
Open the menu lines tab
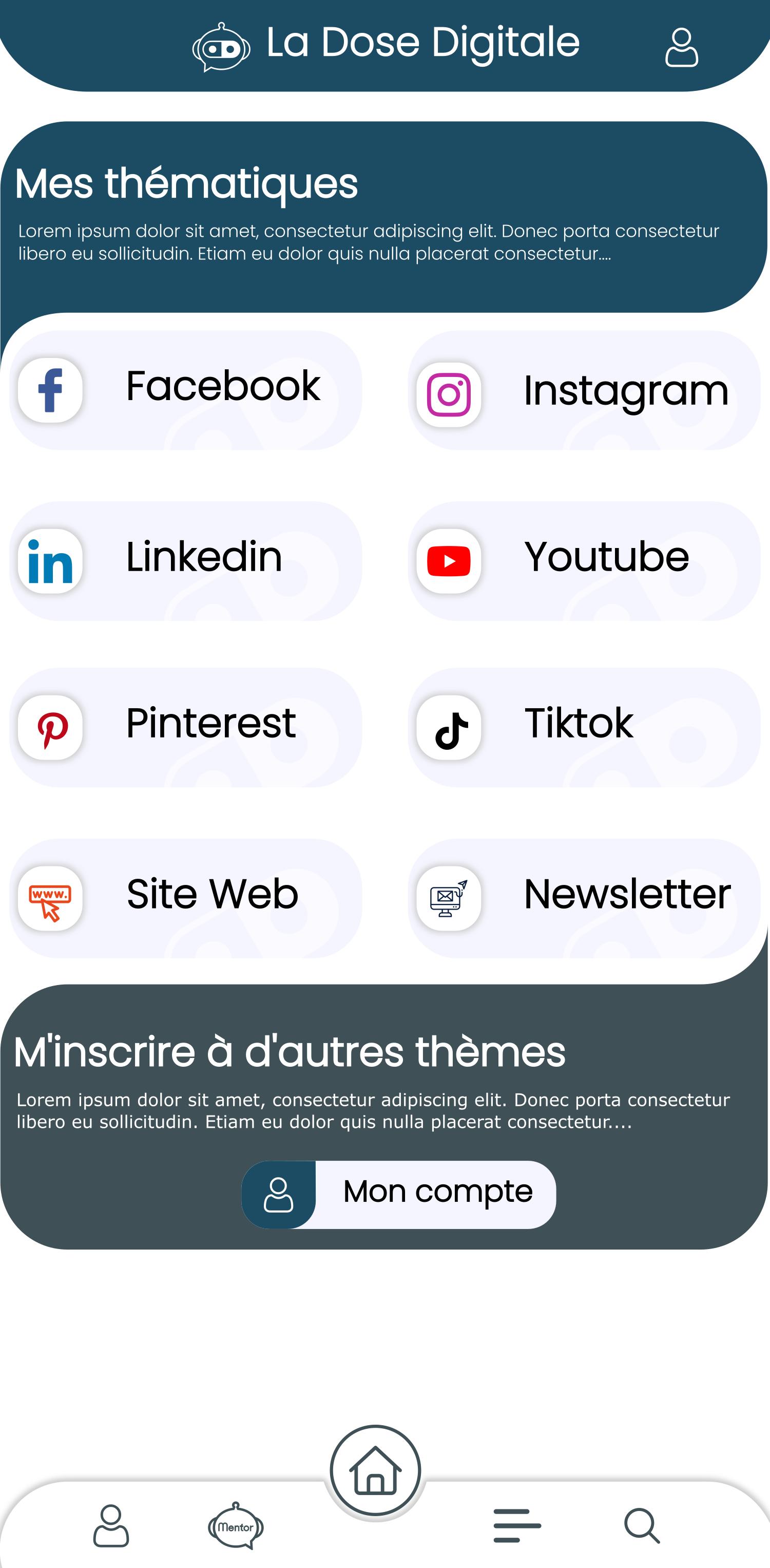517,1525
